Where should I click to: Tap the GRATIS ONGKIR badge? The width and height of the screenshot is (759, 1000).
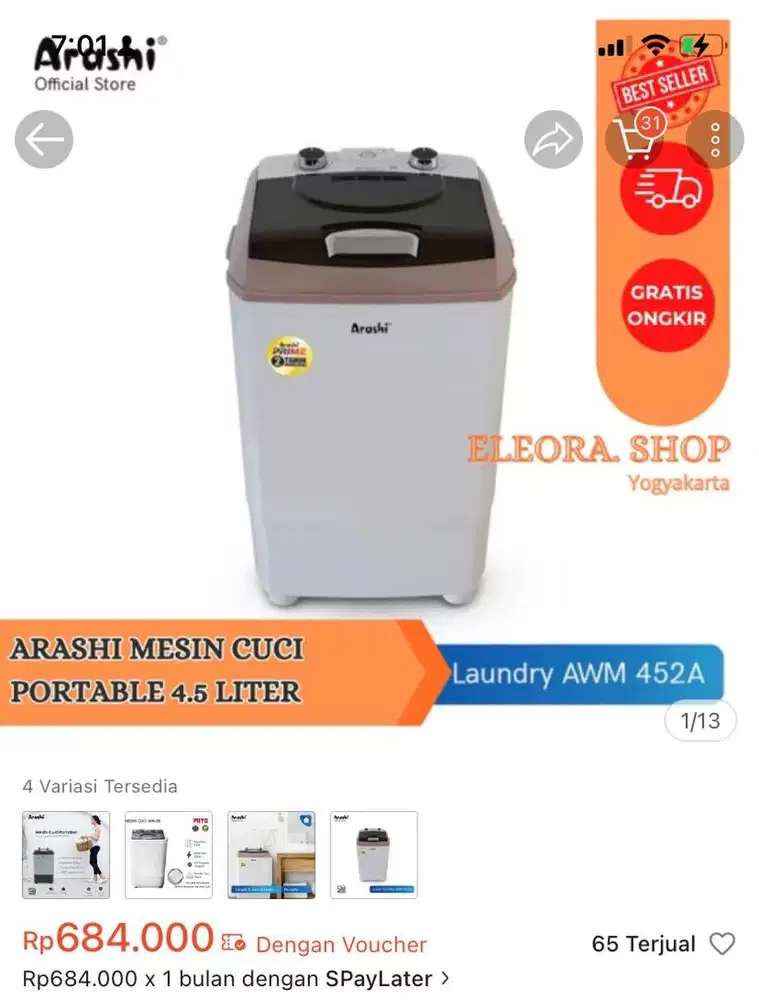(668, 302)
